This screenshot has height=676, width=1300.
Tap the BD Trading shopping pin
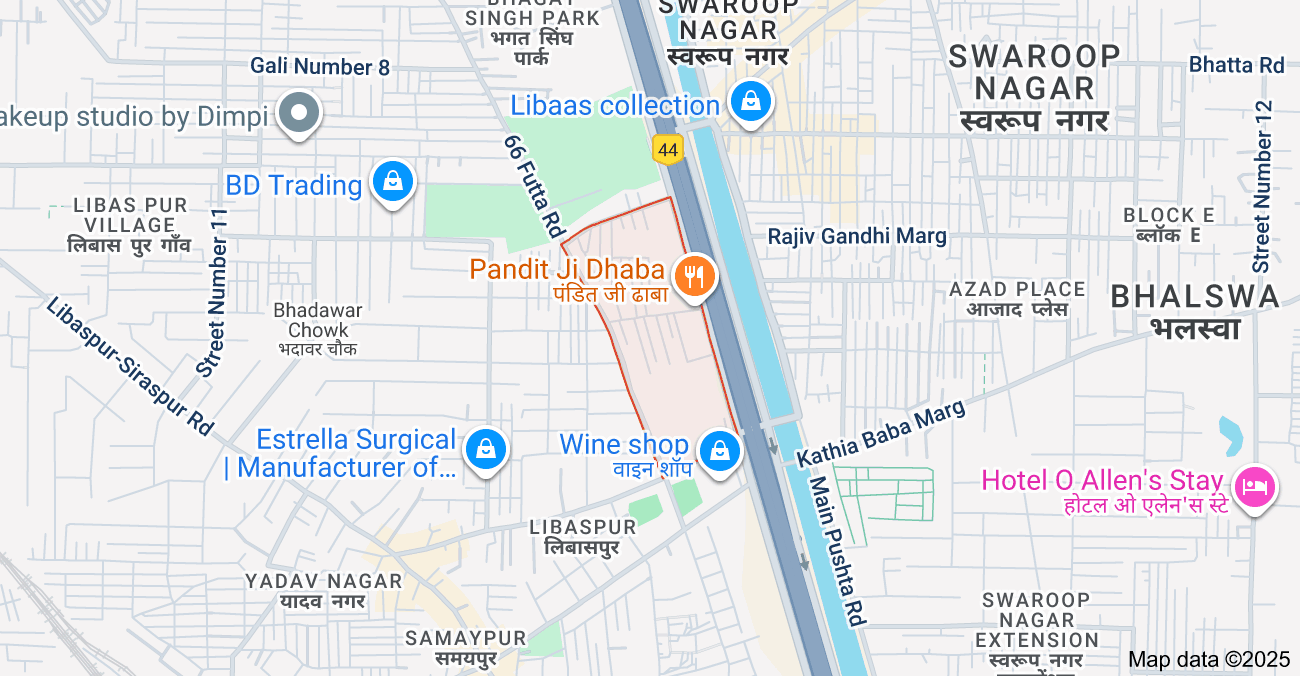coord(394,182)
